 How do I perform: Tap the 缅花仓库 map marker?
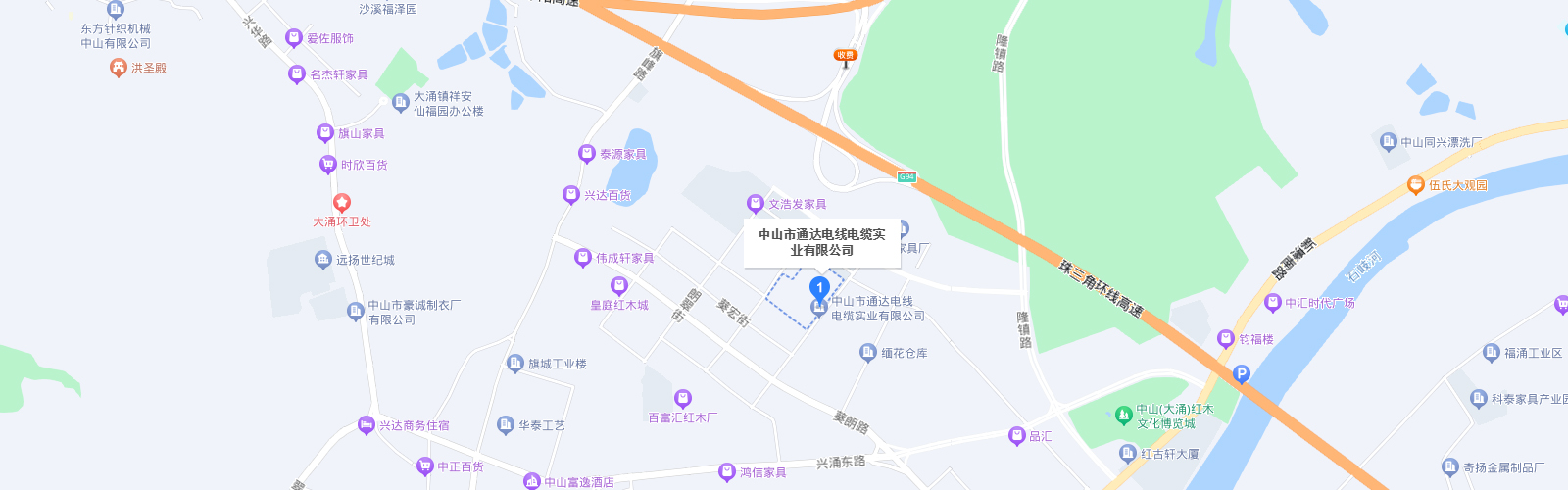[x=867, y=352]
